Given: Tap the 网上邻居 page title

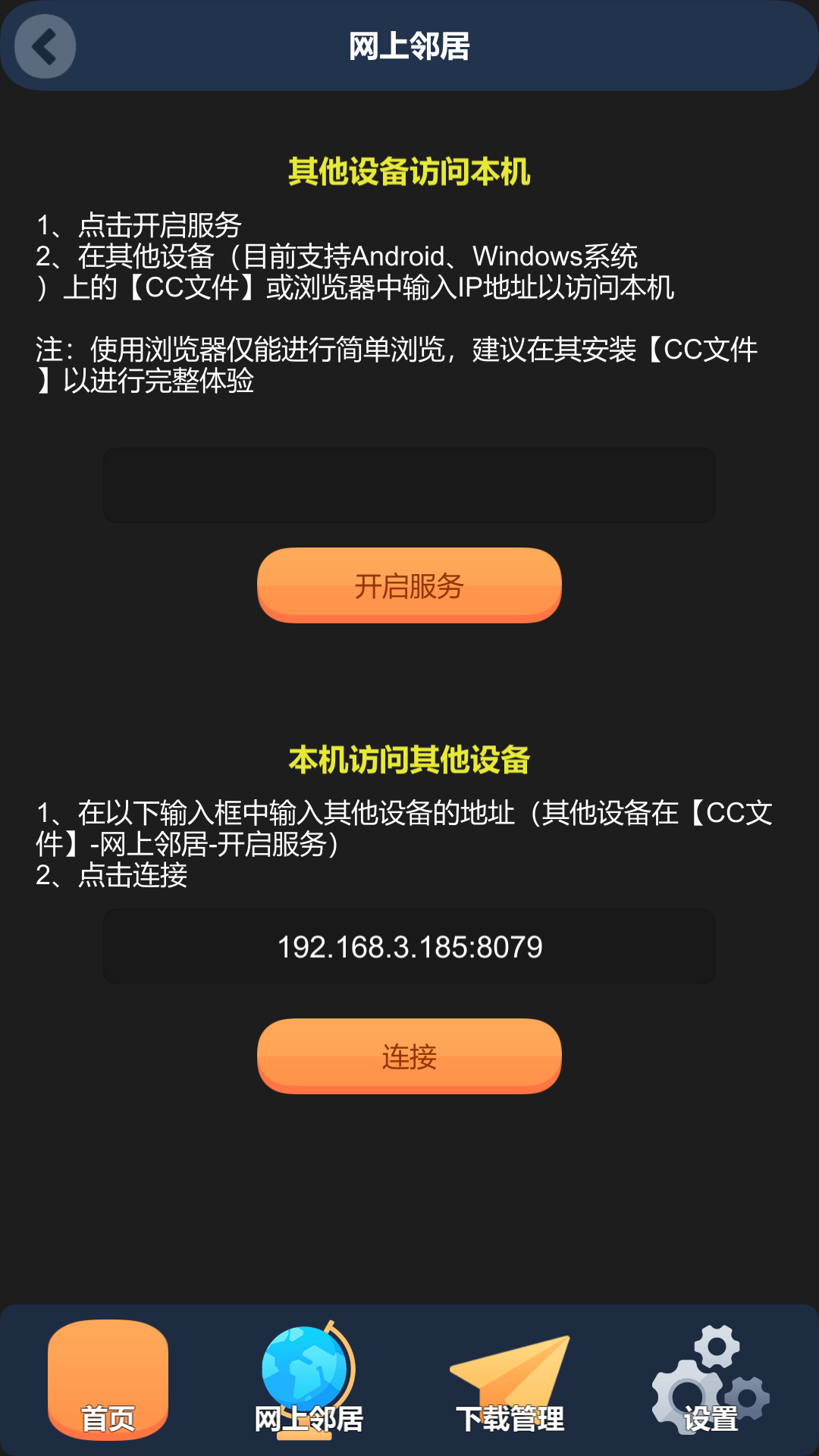Looking at the screenshot, I should pyautogui.click(x=409, y=44).
